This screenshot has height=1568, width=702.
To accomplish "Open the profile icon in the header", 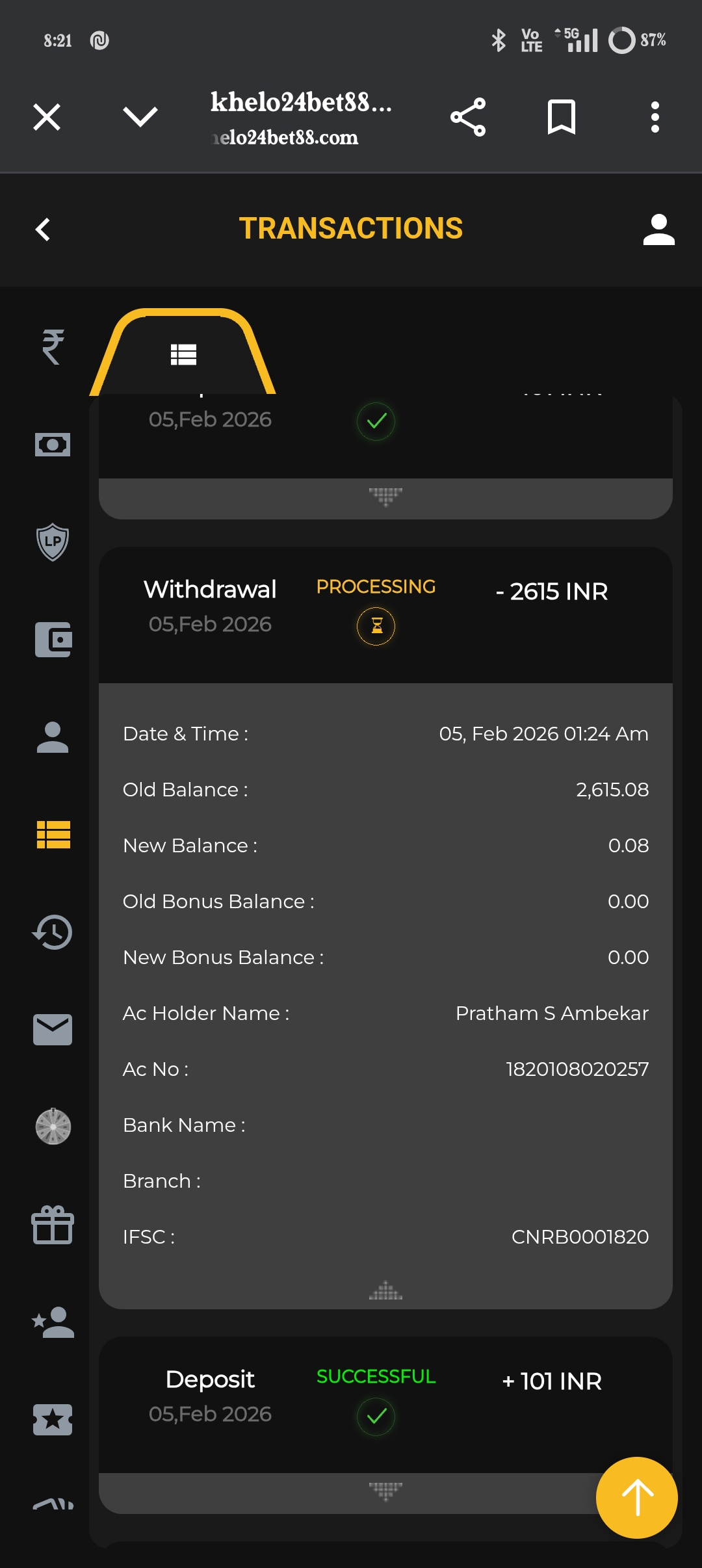I will 658,229.
